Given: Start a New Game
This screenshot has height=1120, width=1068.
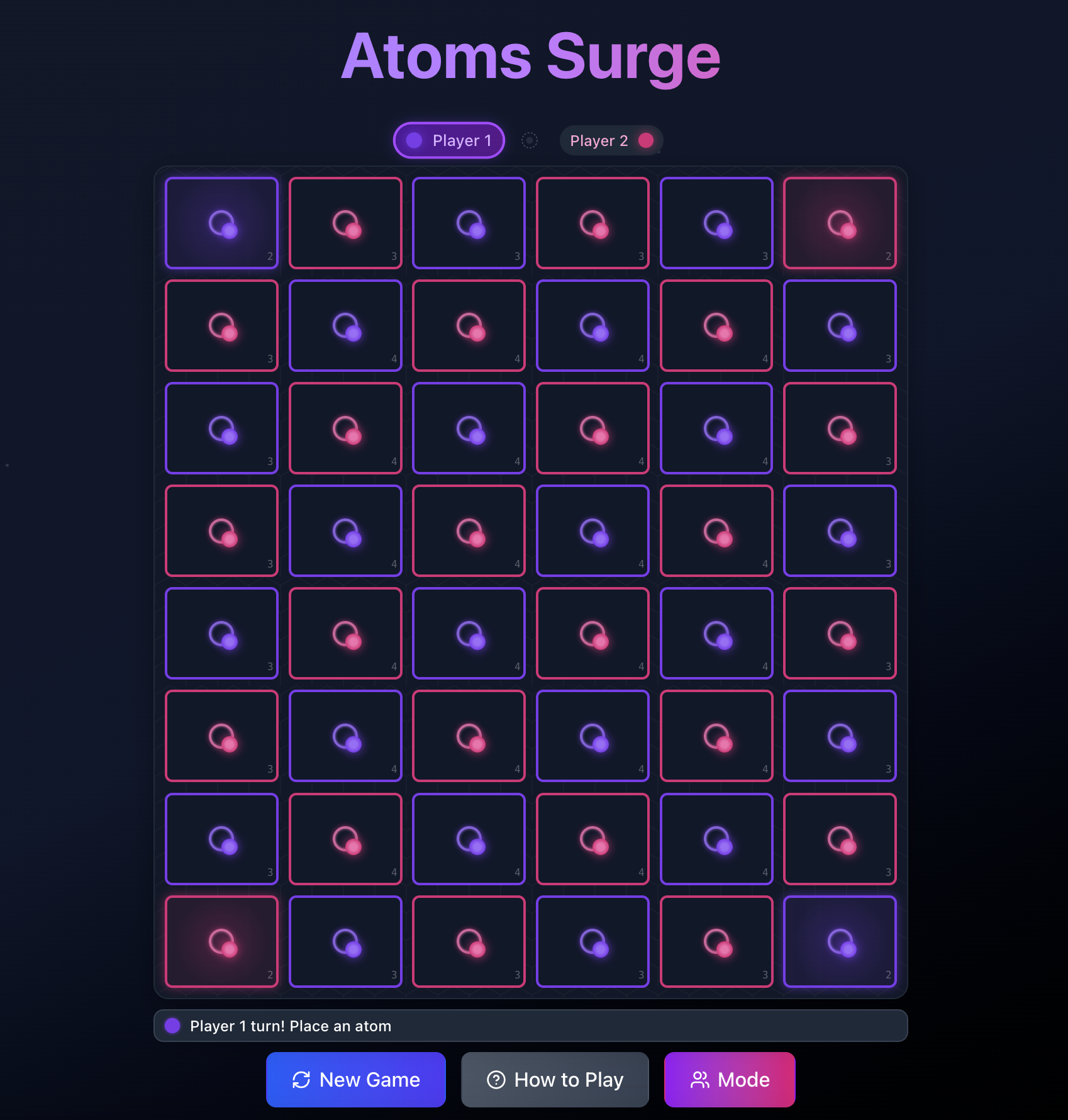Looking at the screenshot, I should point(356,1079).
